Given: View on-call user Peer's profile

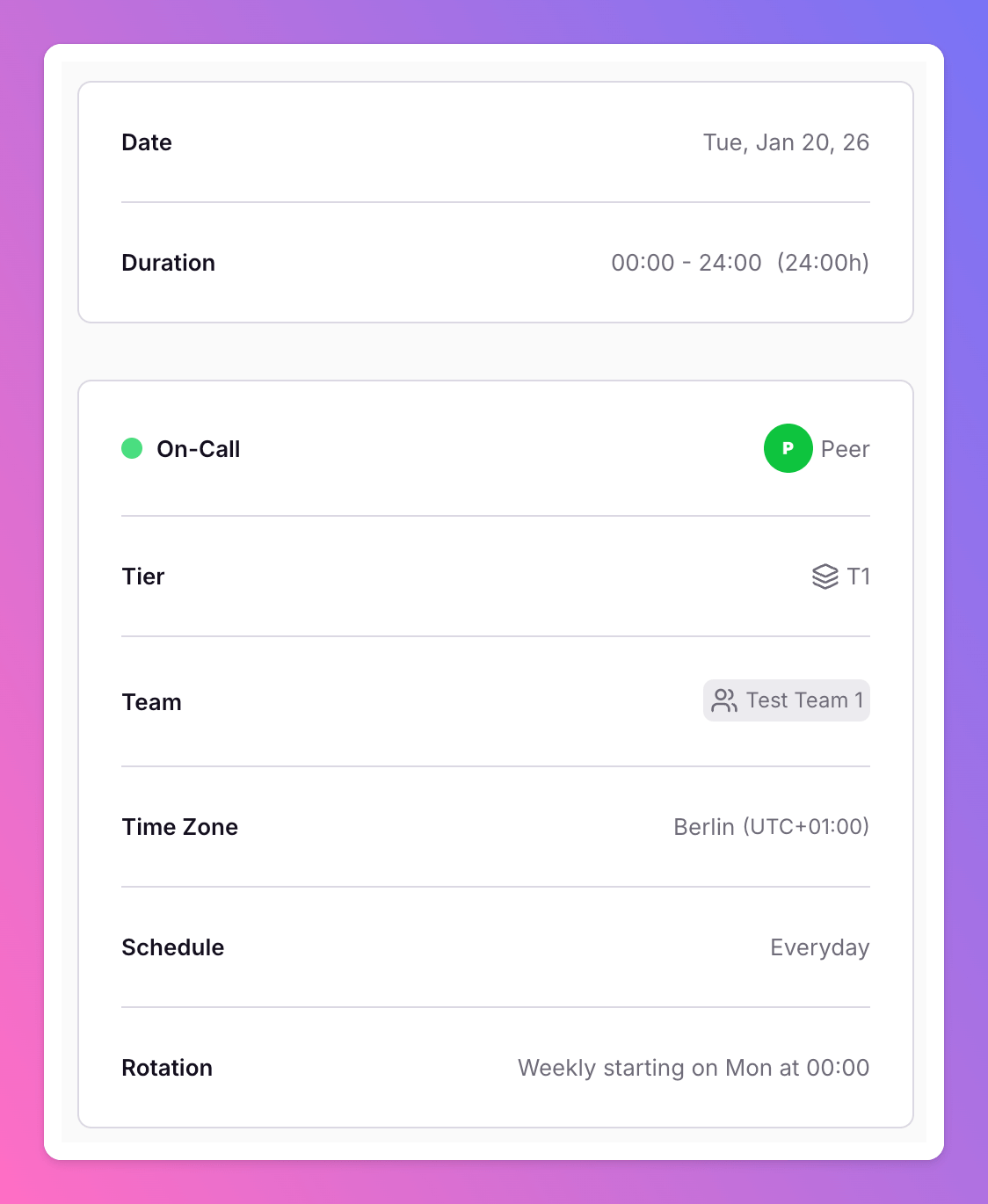Looking at the screenshot, I should click(816, 448).
